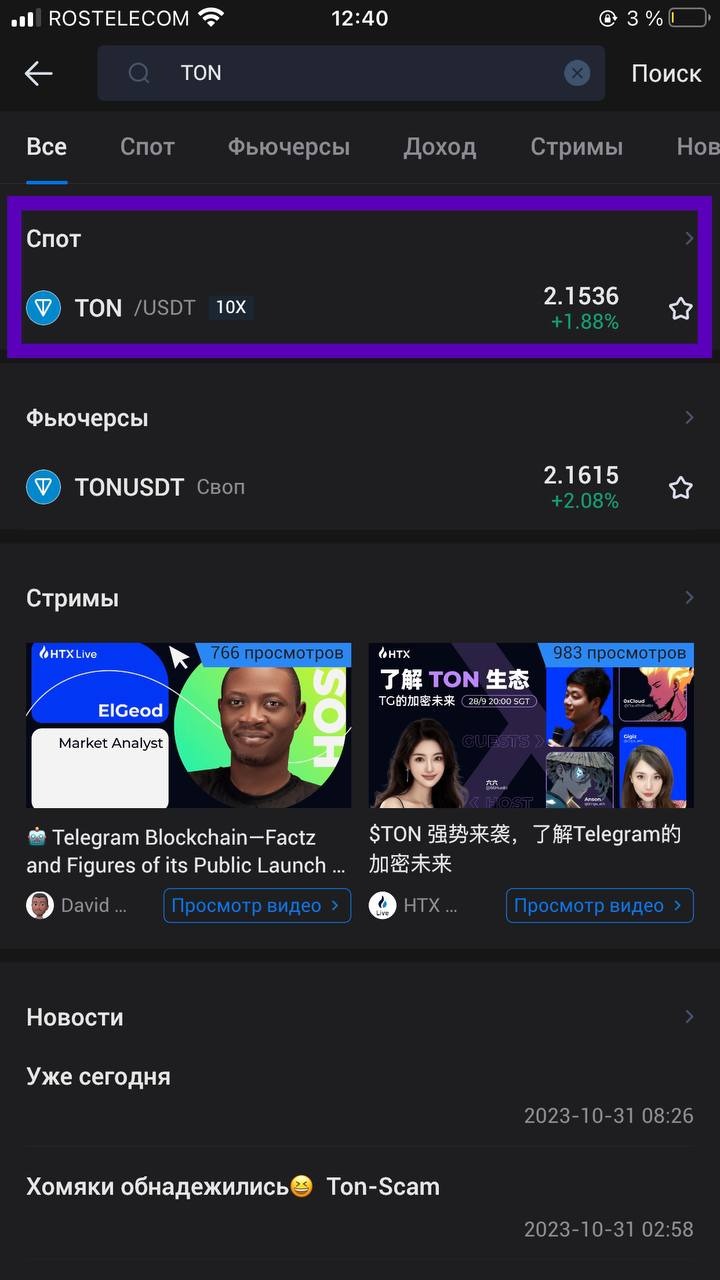Screen dimensions: 720x1280
Task: Tap Просмотр видео under David's stream
Action: (x=257, y=905)
